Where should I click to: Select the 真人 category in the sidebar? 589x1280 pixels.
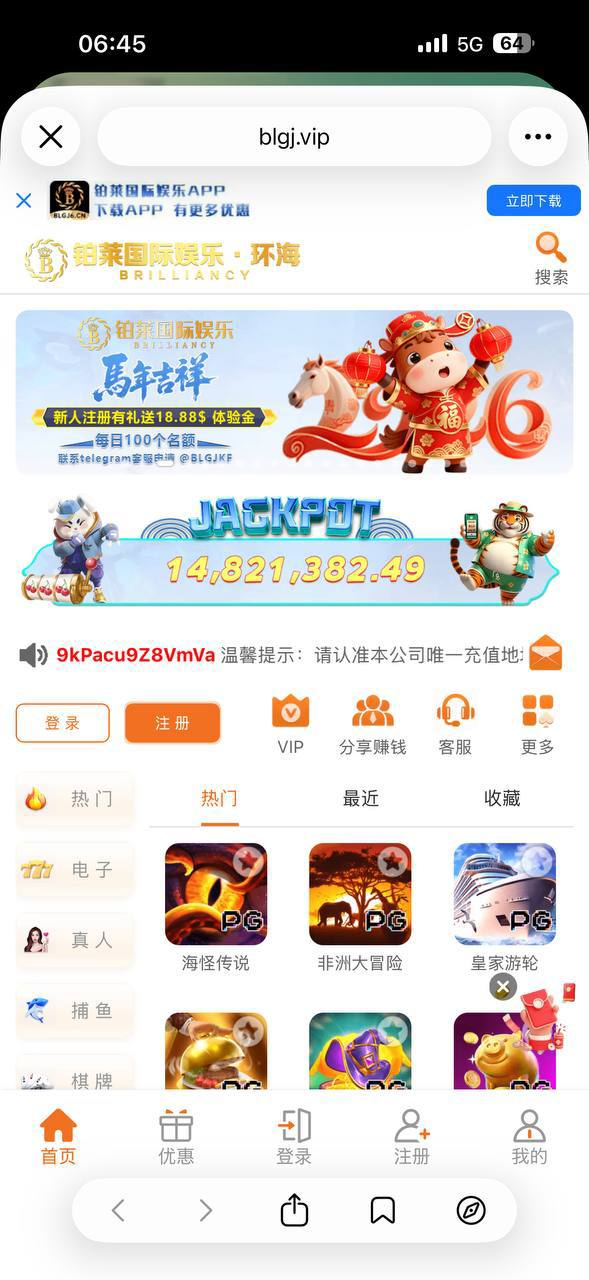pos(75,940)
